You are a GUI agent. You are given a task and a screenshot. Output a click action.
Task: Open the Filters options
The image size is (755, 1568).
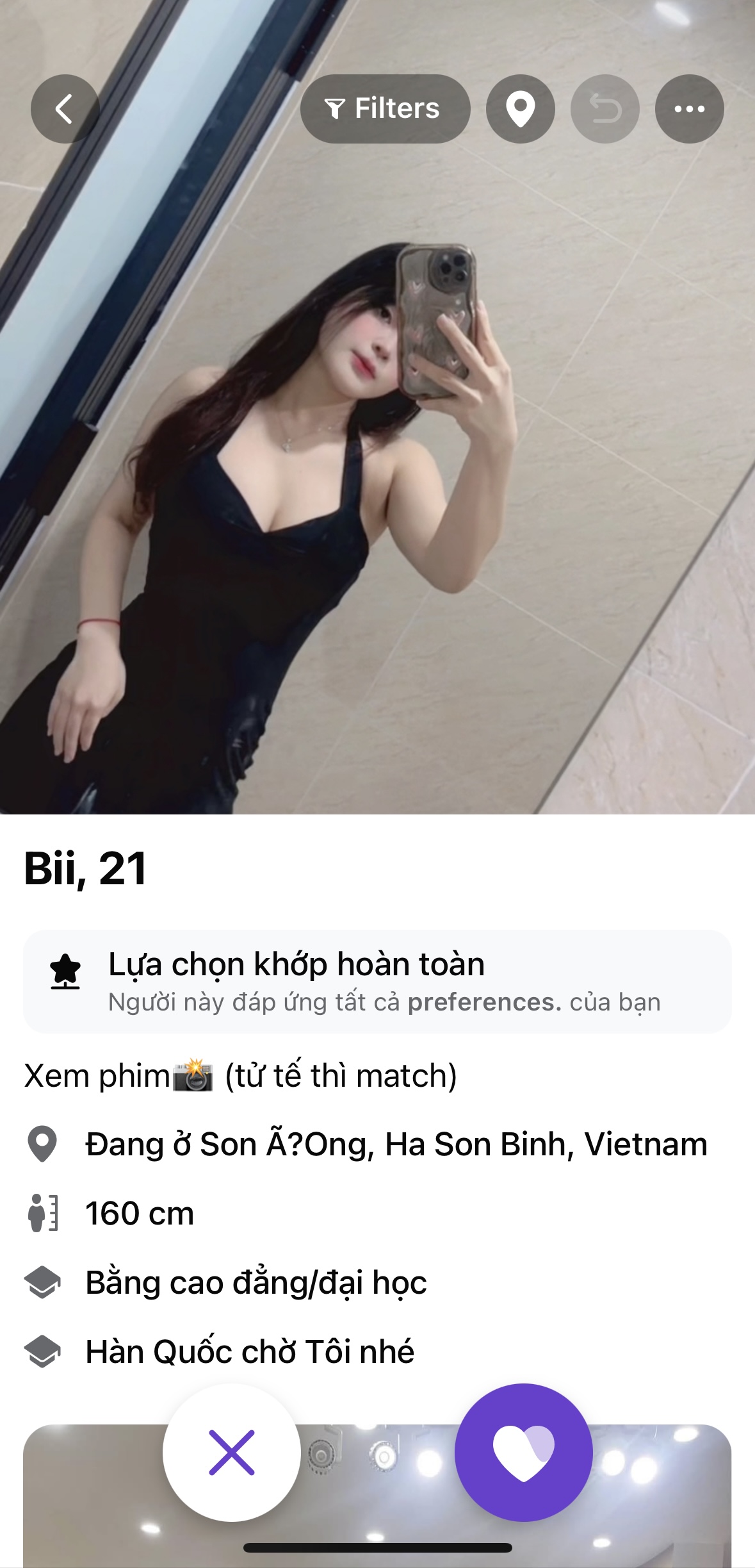(385, 109)
